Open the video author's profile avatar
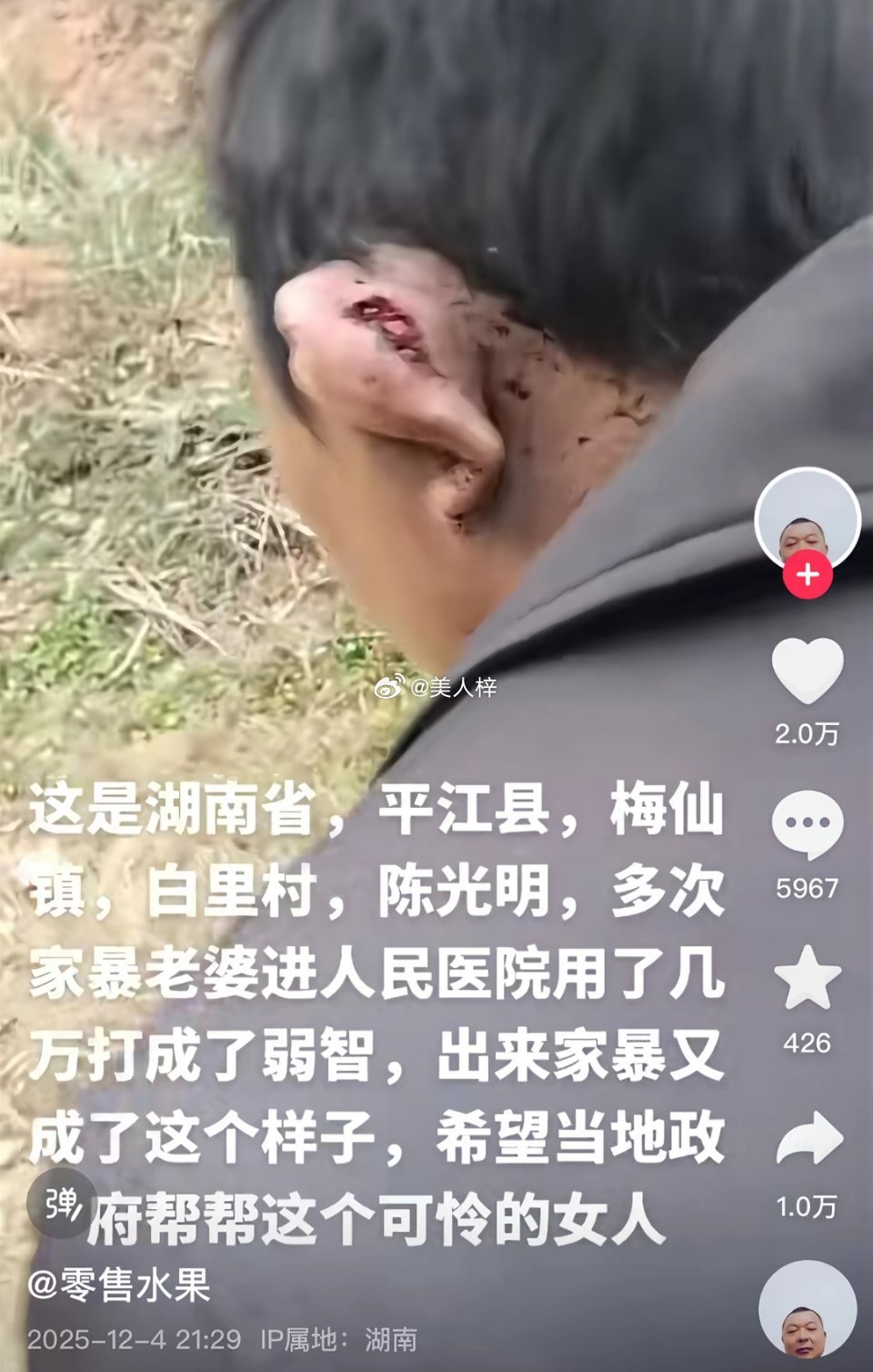This screenshot has height=1372, width=873. tap(807, 521)
